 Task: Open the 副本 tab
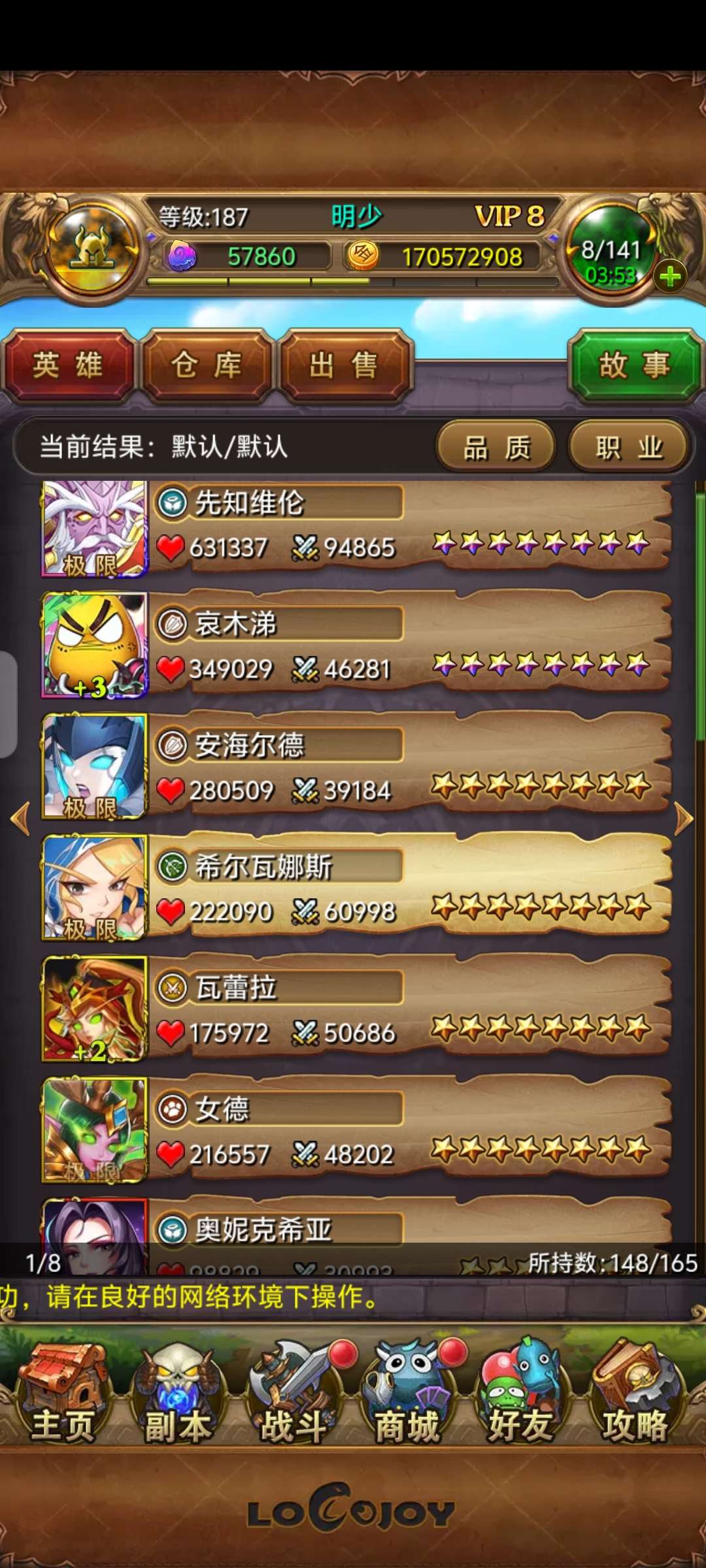coord(177,1392)
